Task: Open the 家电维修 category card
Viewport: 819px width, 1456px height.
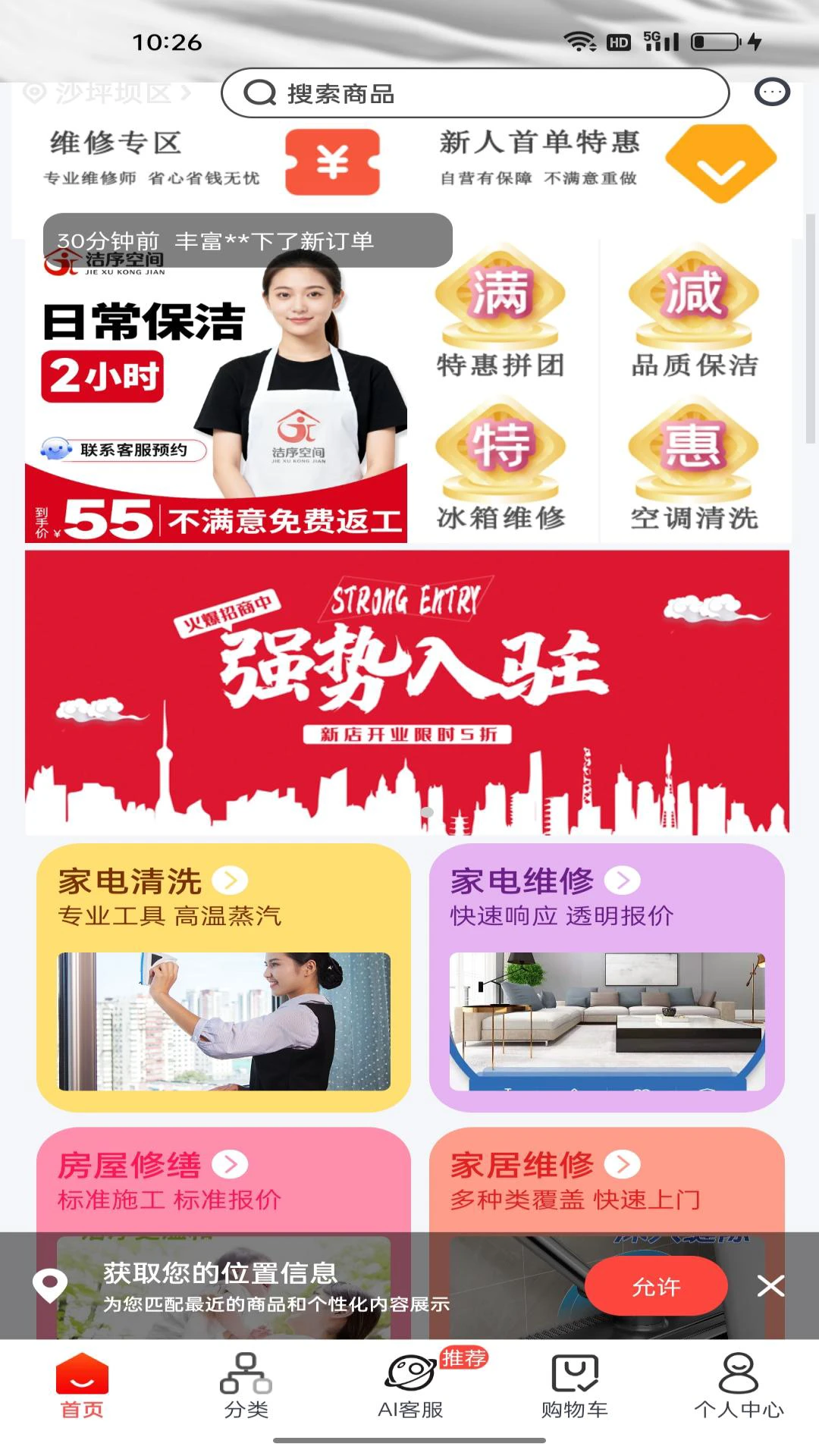Action: pyautogui.click(x=607, y=977)
